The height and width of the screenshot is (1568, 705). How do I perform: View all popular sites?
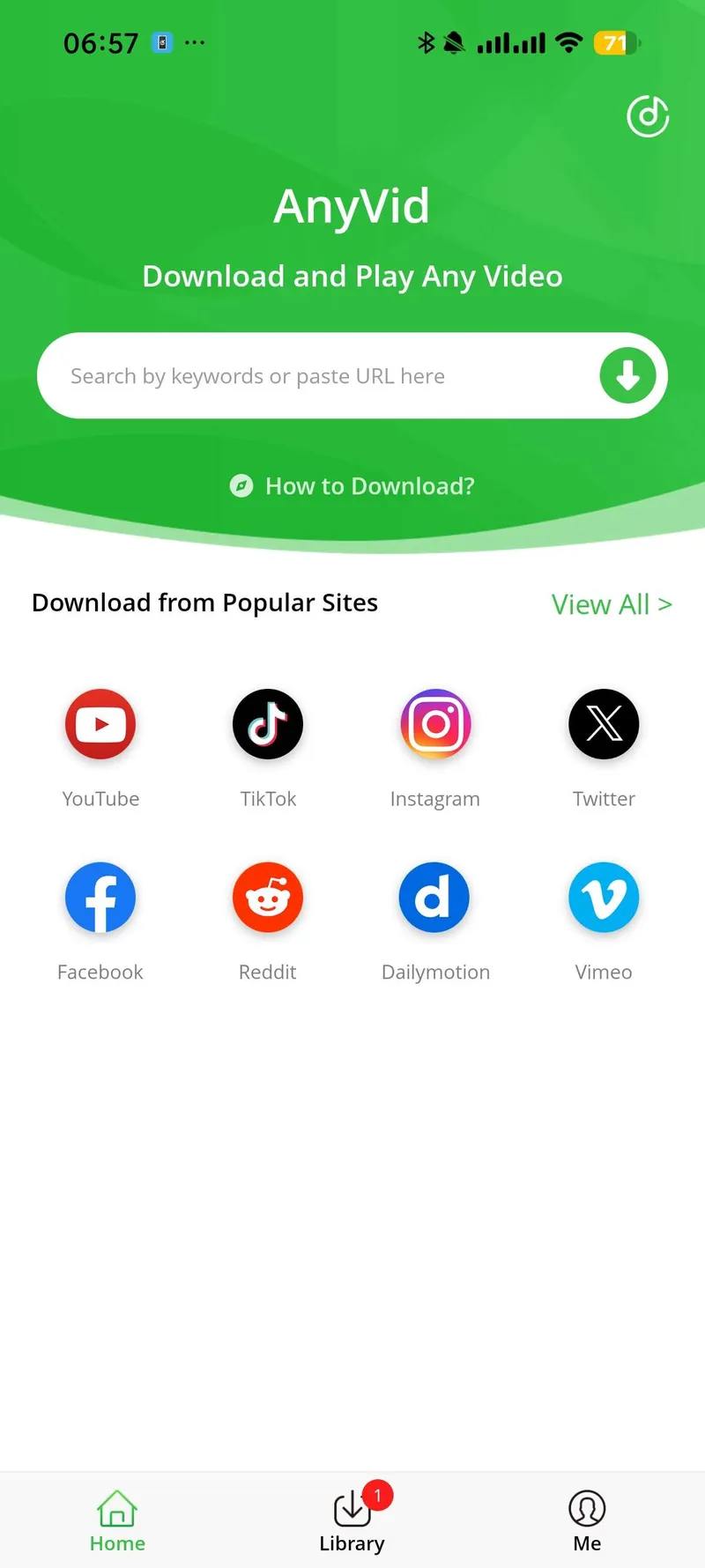612,604
